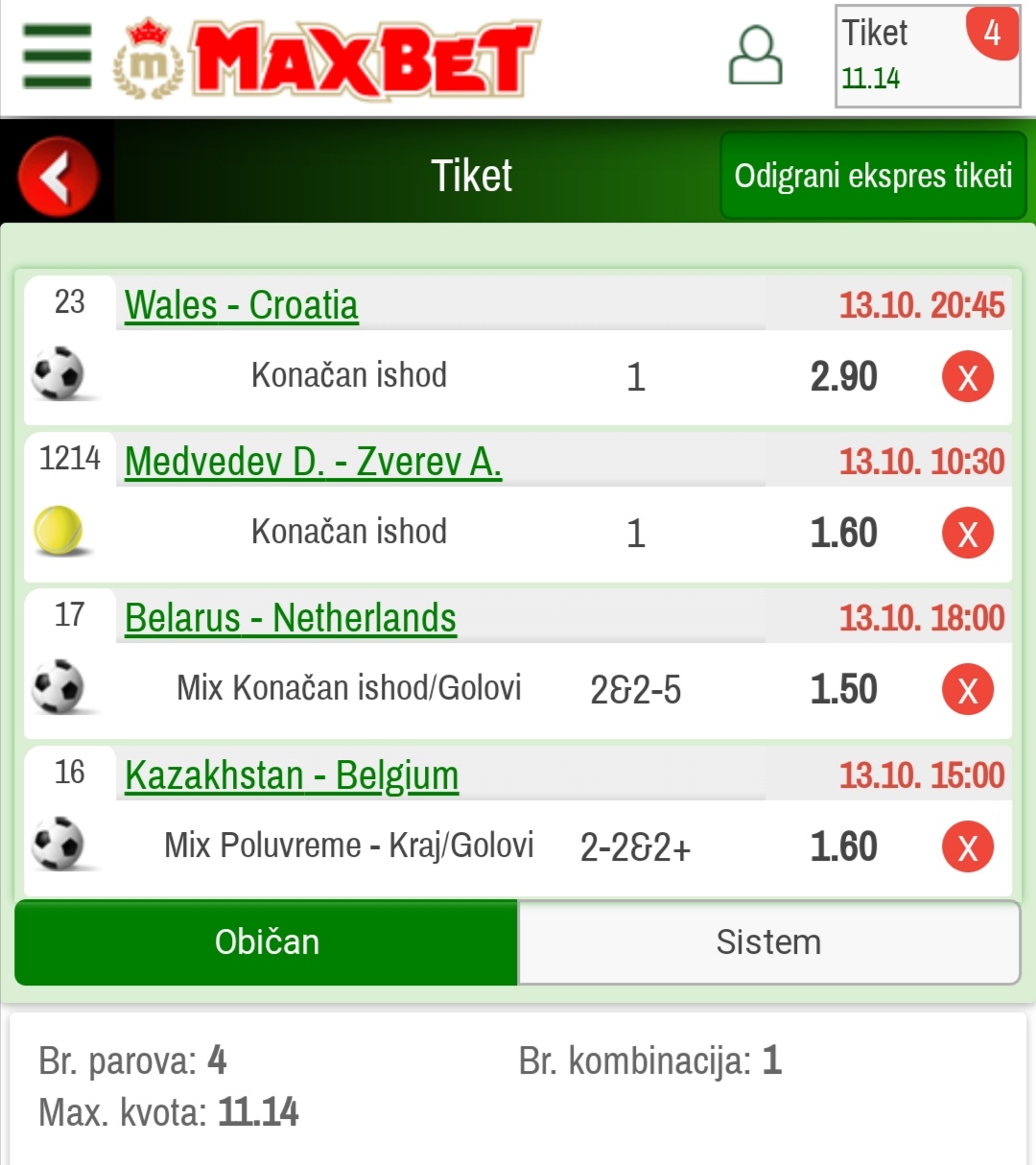Open the hamburger menu
Viewport: 1036px width, 1165px height.
click(57, 56)
